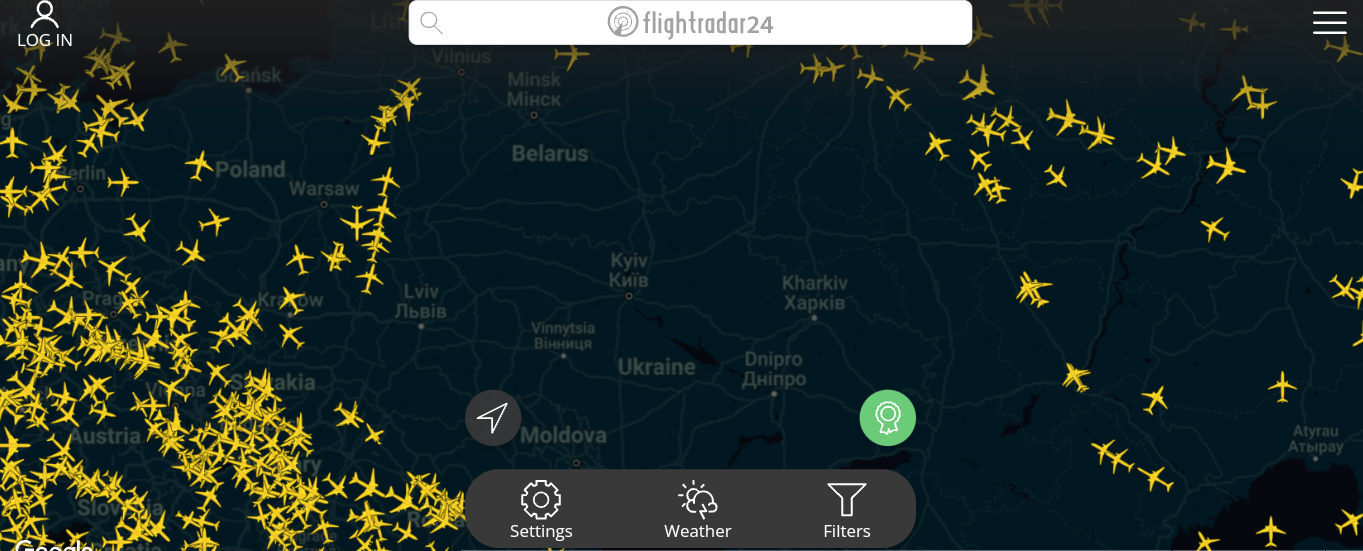Center map on my location

point(493,417)
